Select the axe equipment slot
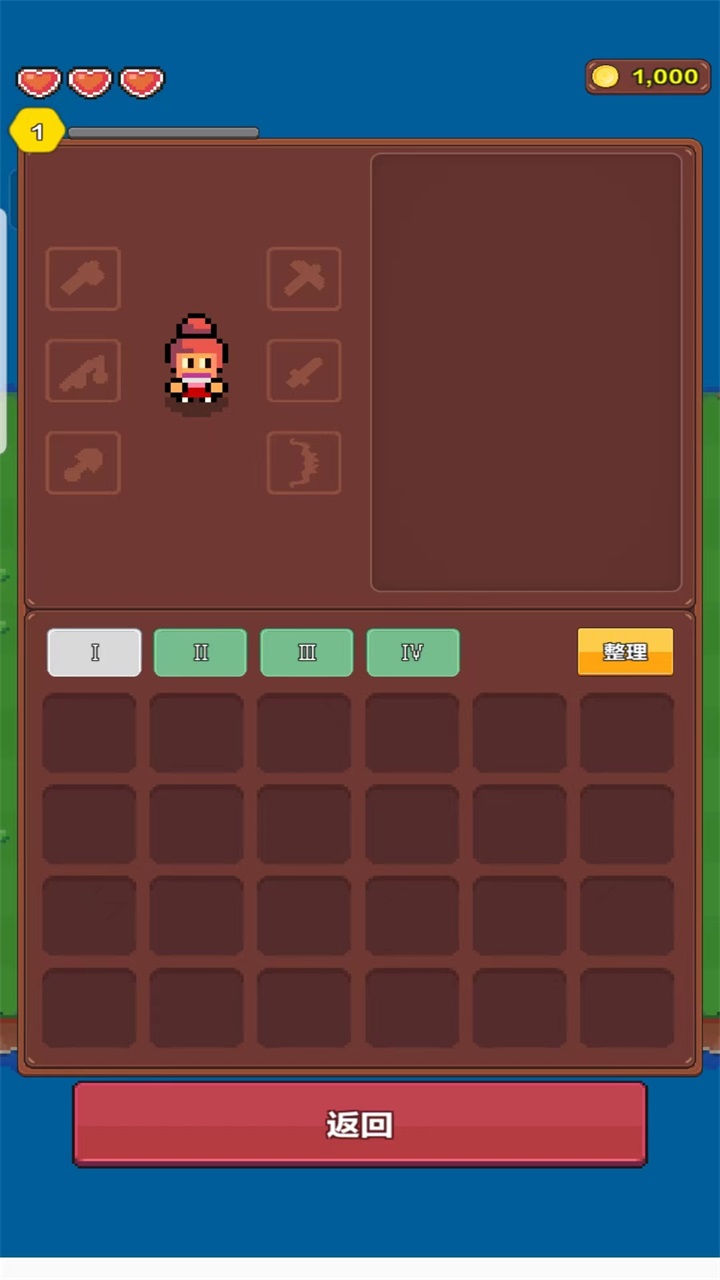This screenshot has width=720, height=1280. coord(83,279)
